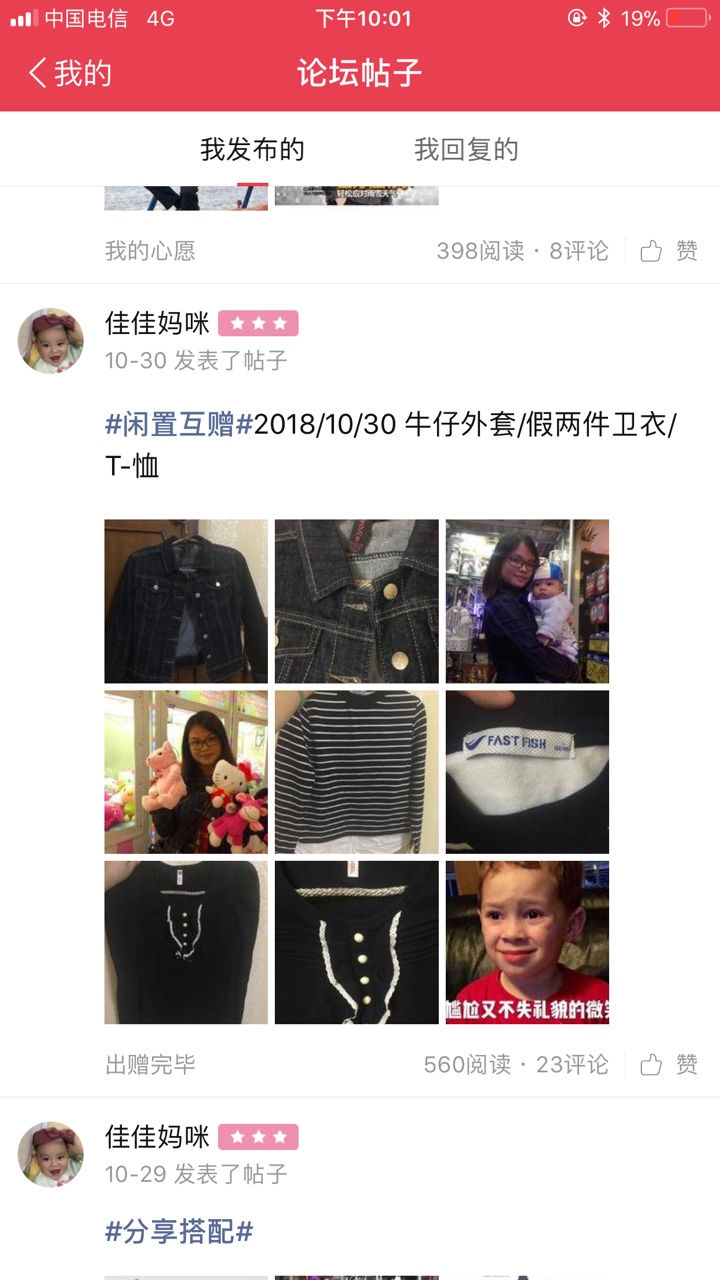
Task: Open the 我的心愿 tag
Action: click(x=150, y=251)
